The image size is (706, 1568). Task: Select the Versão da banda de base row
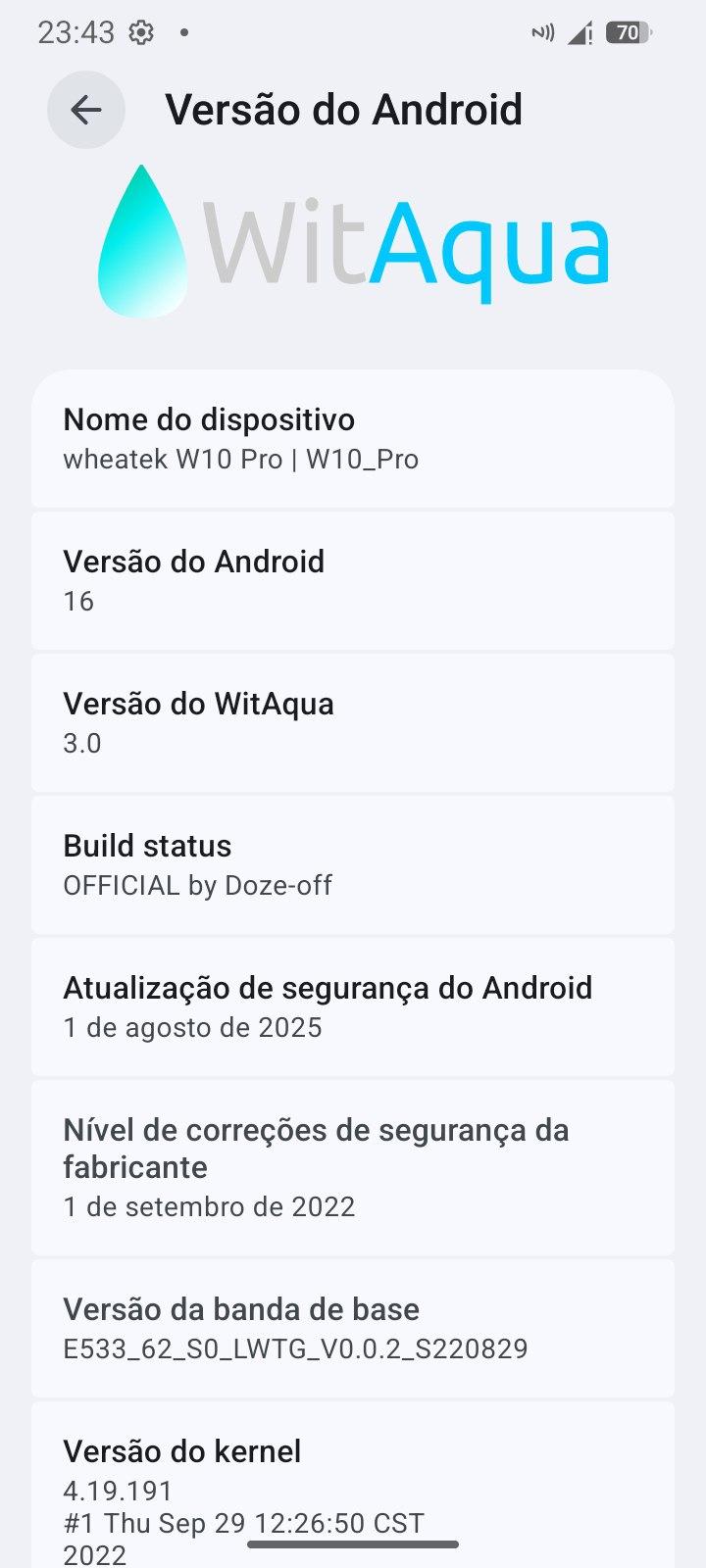point(353,1328)
